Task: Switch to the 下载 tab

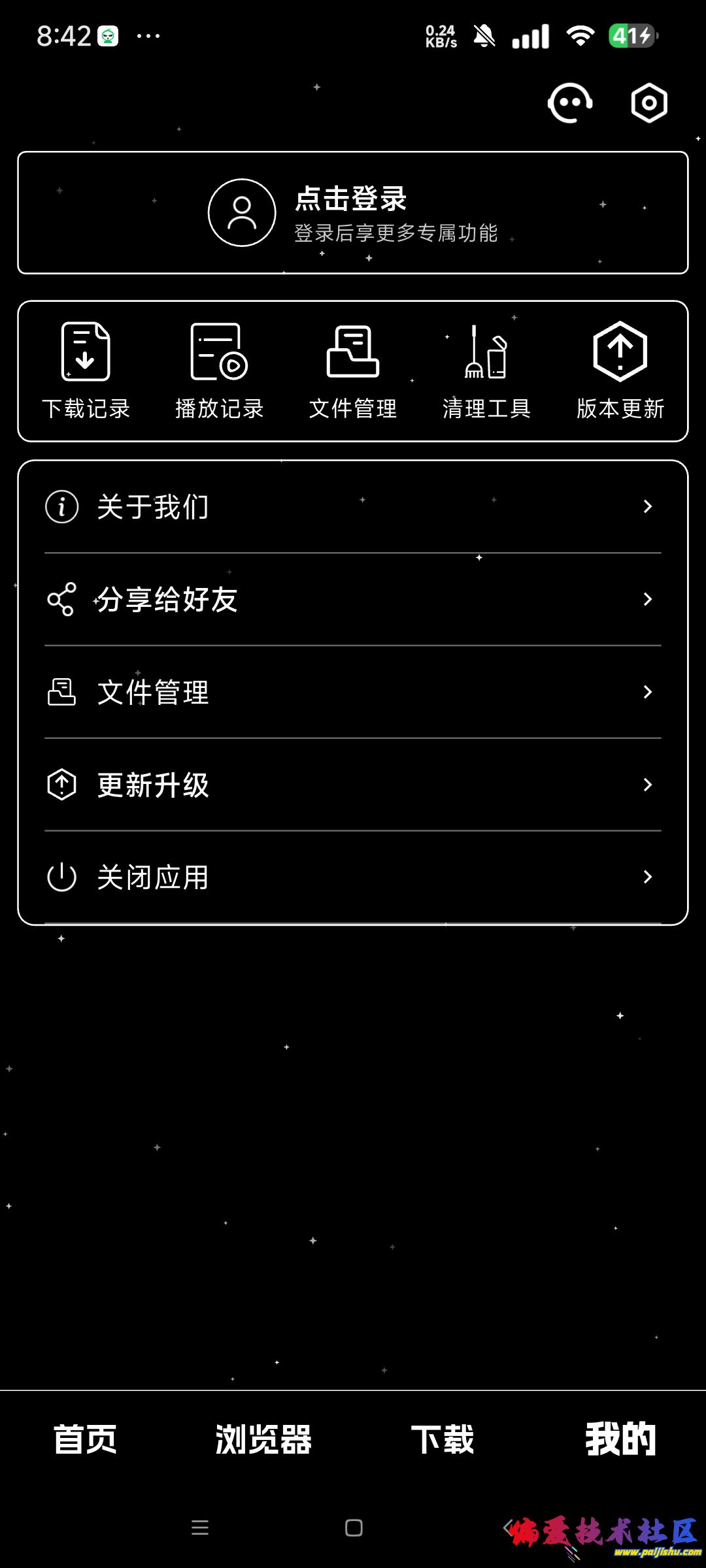Action: click(x=442, y=1439)
